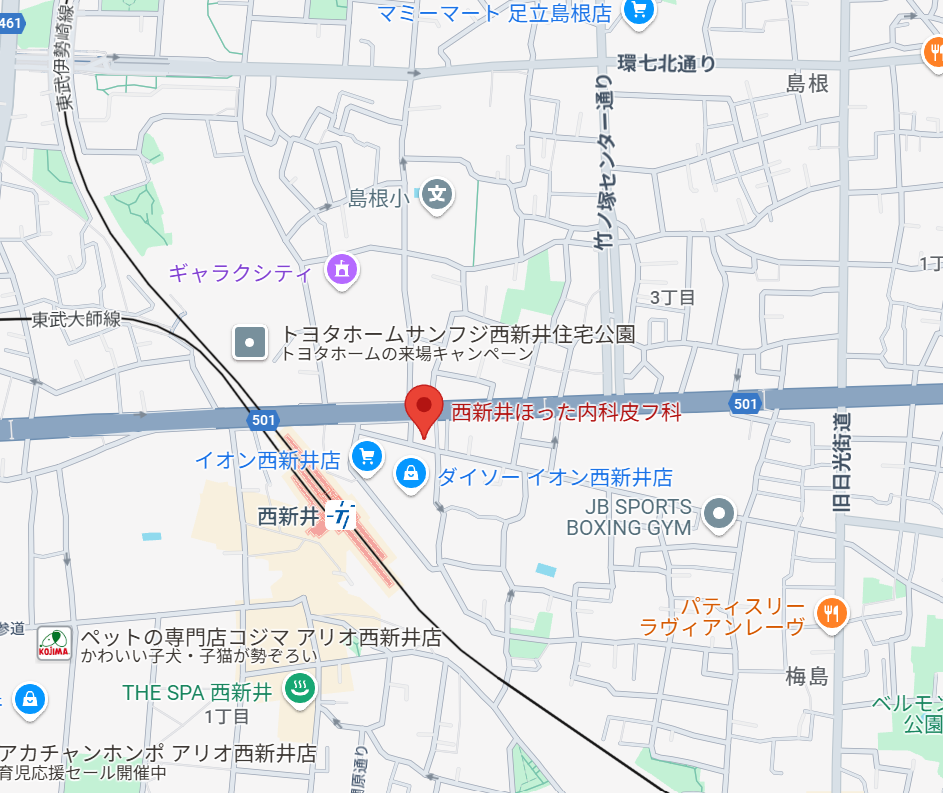Screen dimensions: 943x793
Task: Select the ダイソー イオン西新井店 shop marker
Action: click(x=411, y=476)
